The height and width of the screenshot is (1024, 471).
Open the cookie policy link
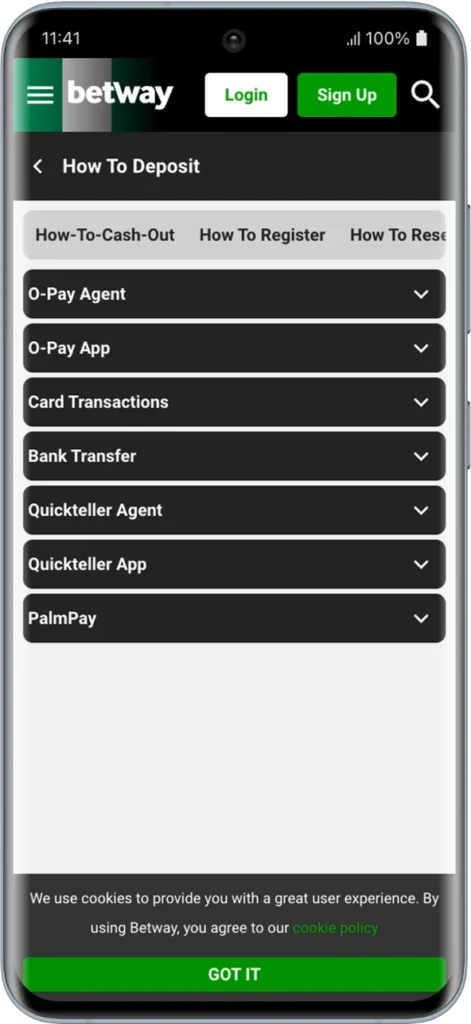(335, 928)
